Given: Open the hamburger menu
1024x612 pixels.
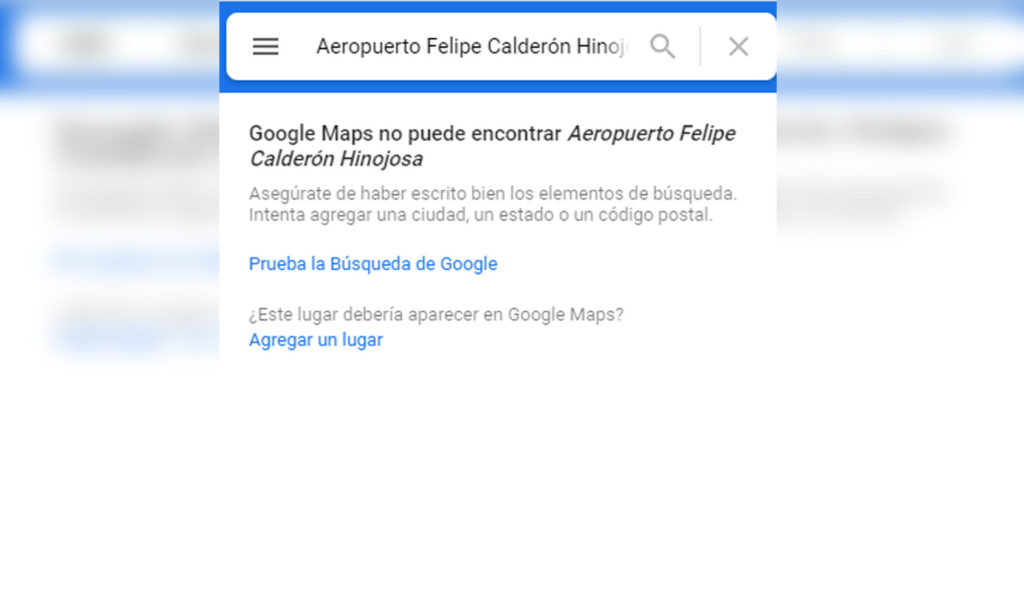Looking at the screenshot, I should tap(266, 47).
